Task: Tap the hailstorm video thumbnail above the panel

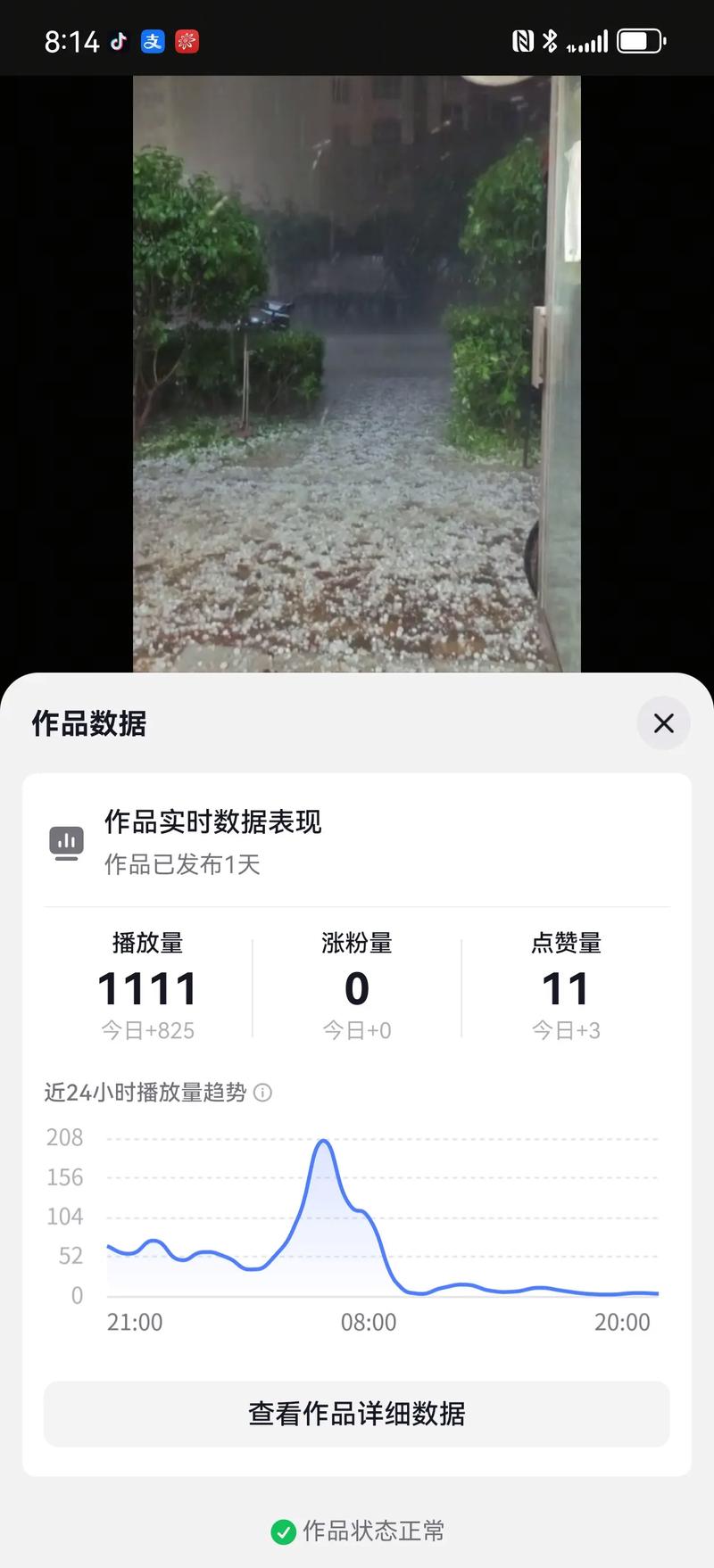Action: pyautogui.click(x=357, y=375)
